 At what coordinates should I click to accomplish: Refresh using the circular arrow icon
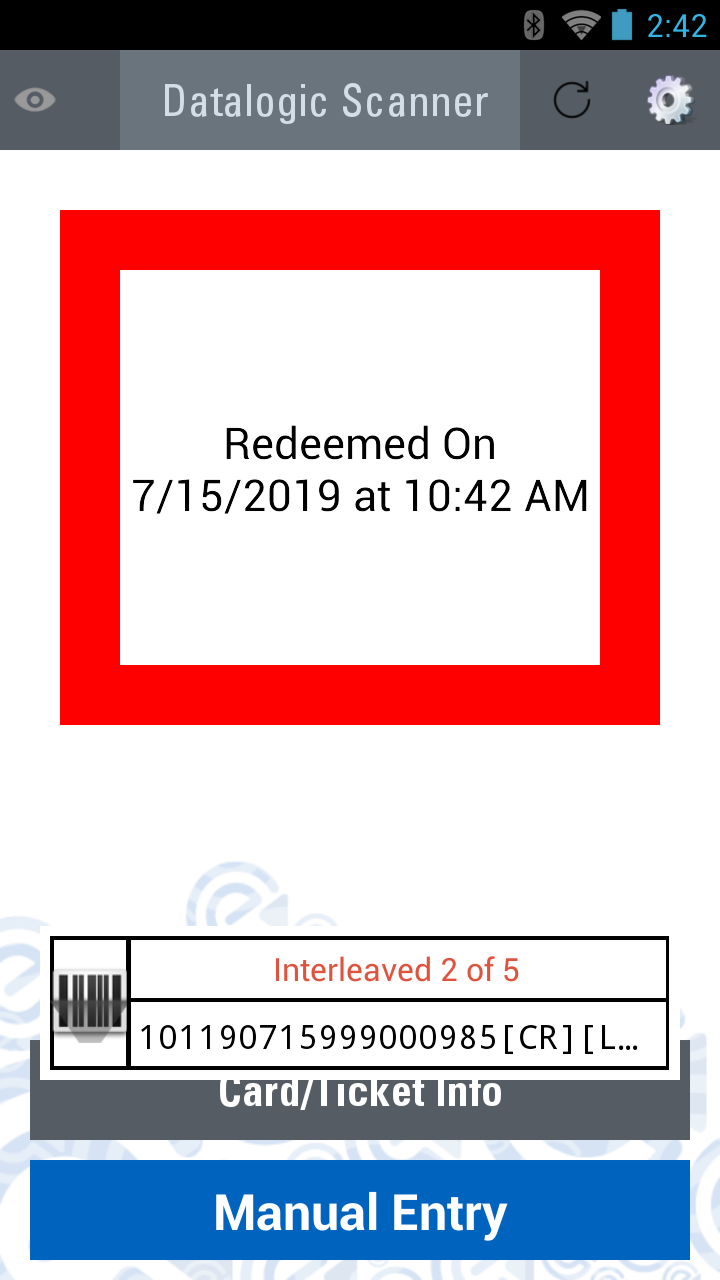pos(572,100)
